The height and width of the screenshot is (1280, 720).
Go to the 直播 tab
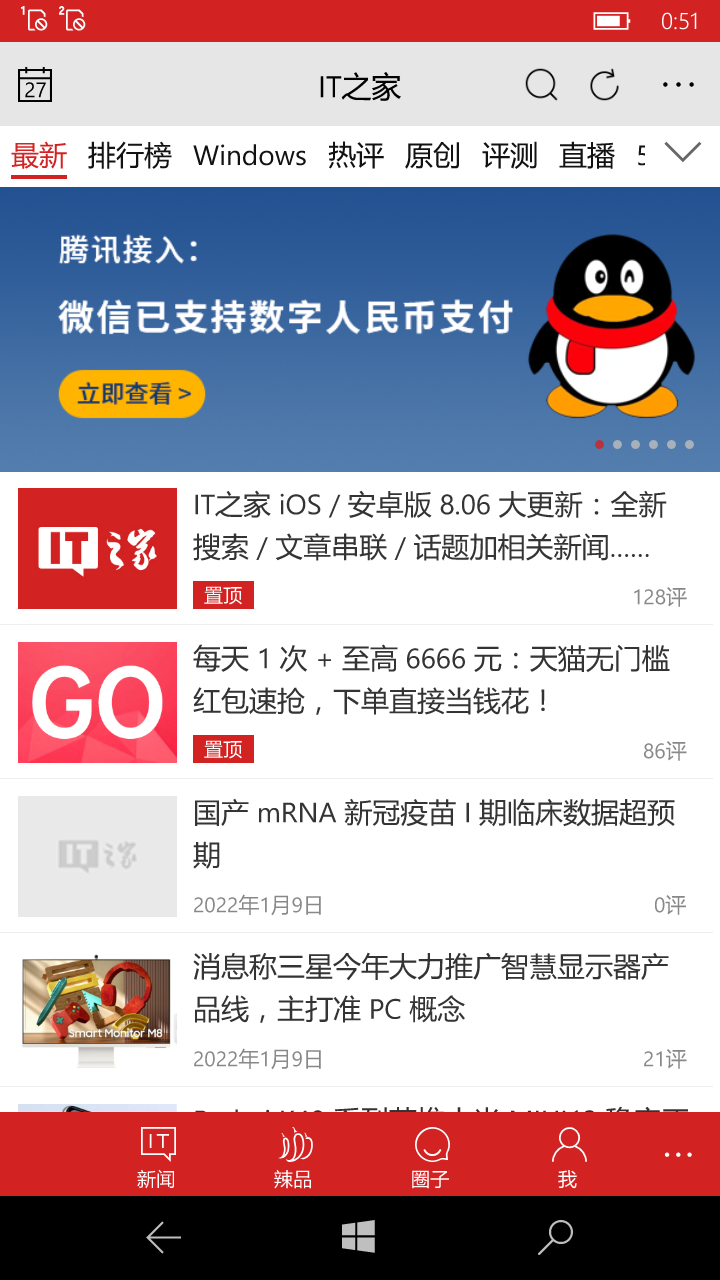(x=586, y=156)
